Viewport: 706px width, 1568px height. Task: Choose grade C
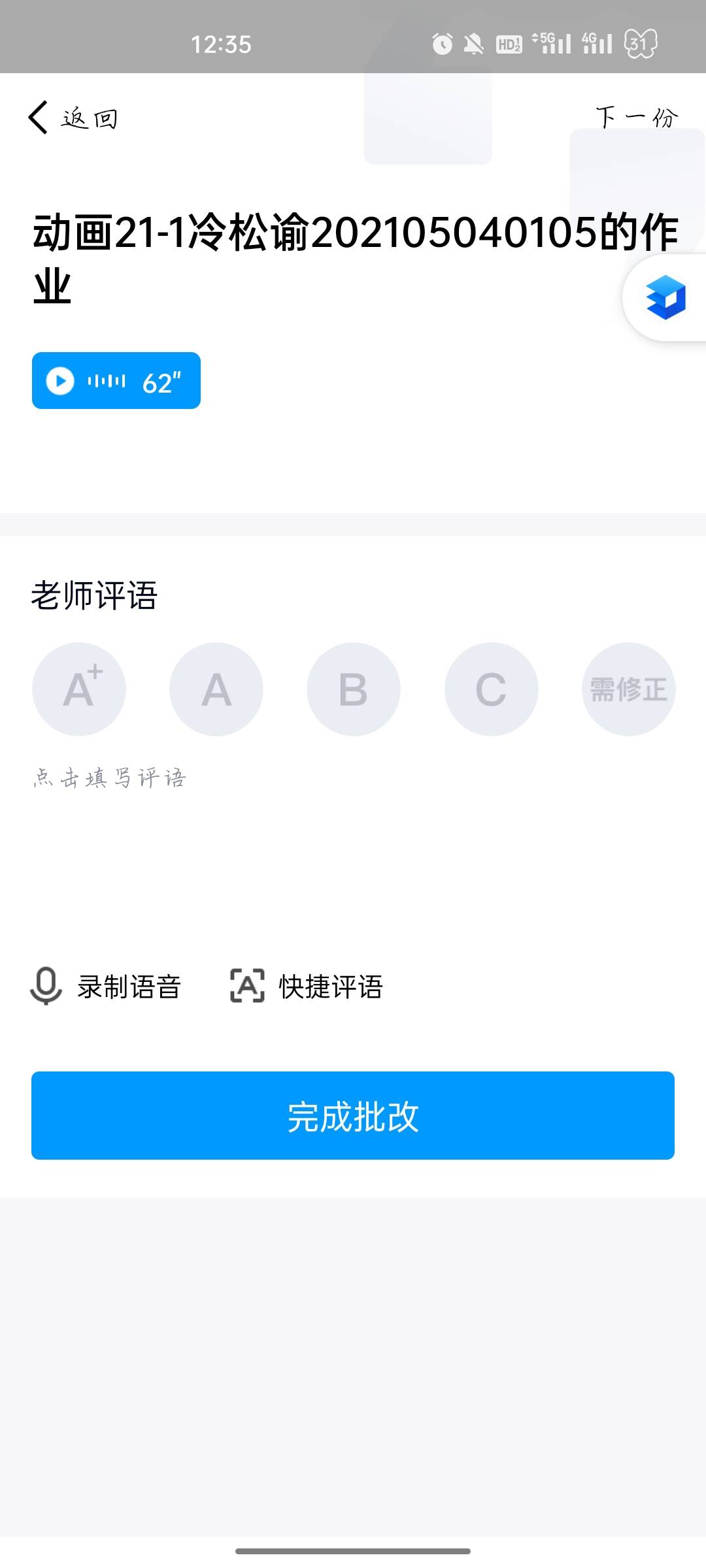(x=491, y=689)
